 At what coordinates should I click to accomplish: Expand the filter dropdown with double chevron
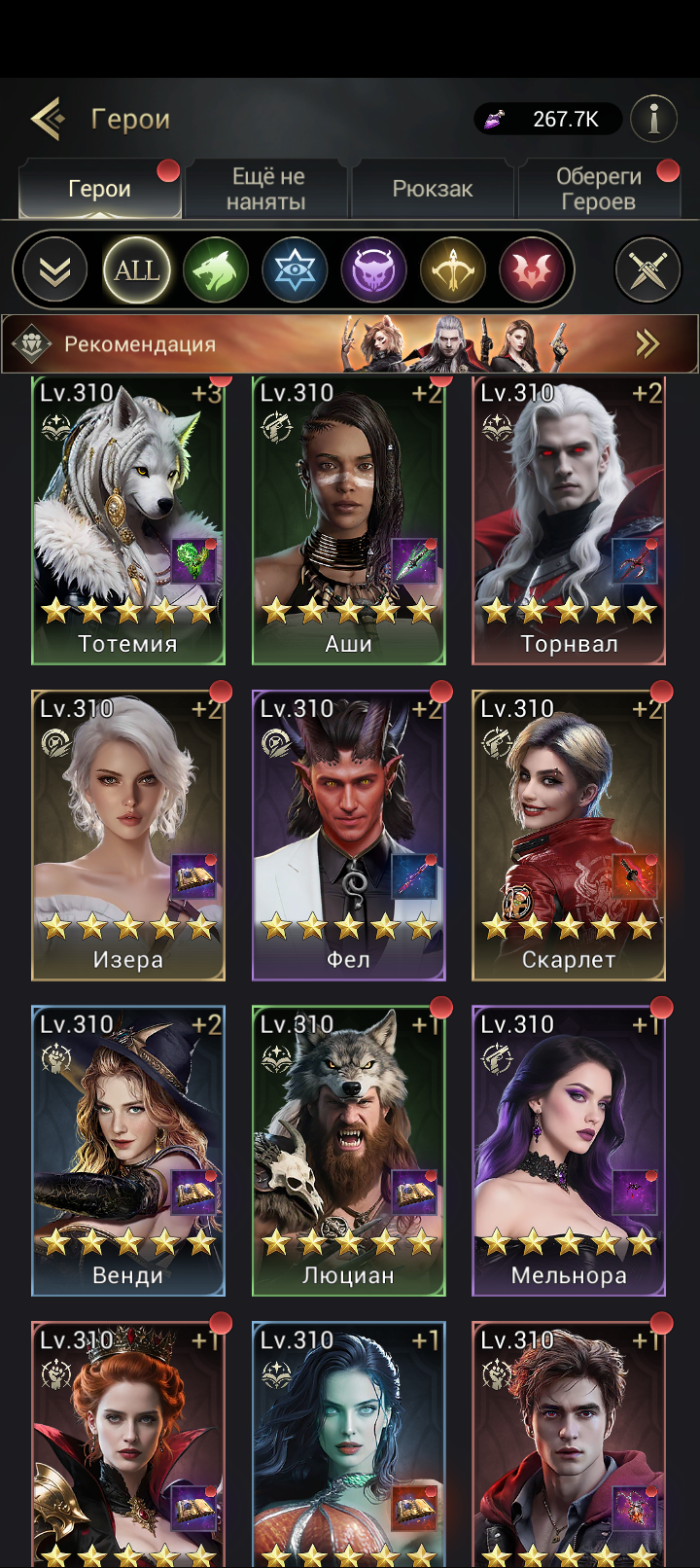[55, 270]
